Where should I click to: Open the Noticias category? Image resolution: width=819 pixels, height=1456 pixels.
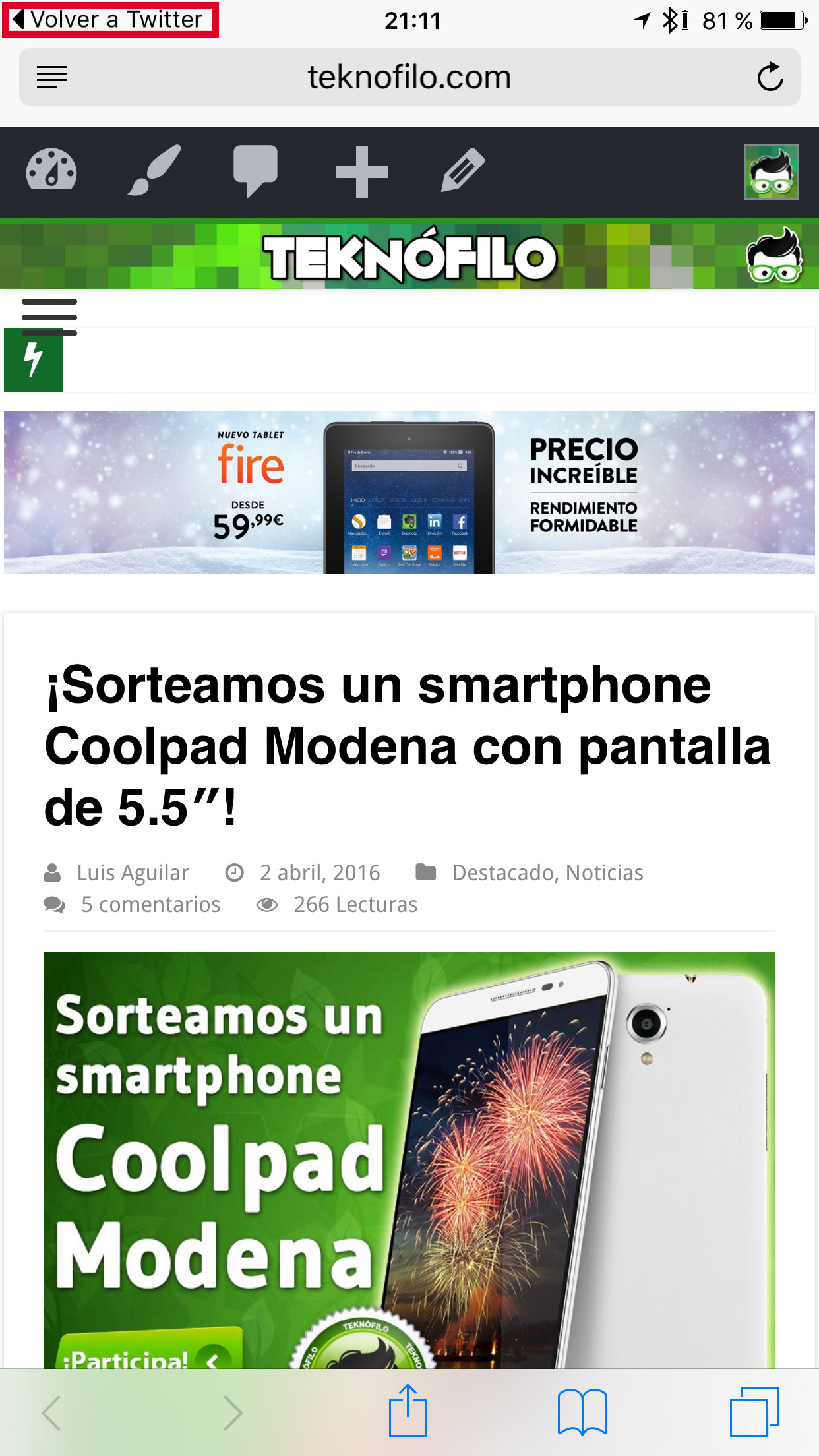[604, 872]
